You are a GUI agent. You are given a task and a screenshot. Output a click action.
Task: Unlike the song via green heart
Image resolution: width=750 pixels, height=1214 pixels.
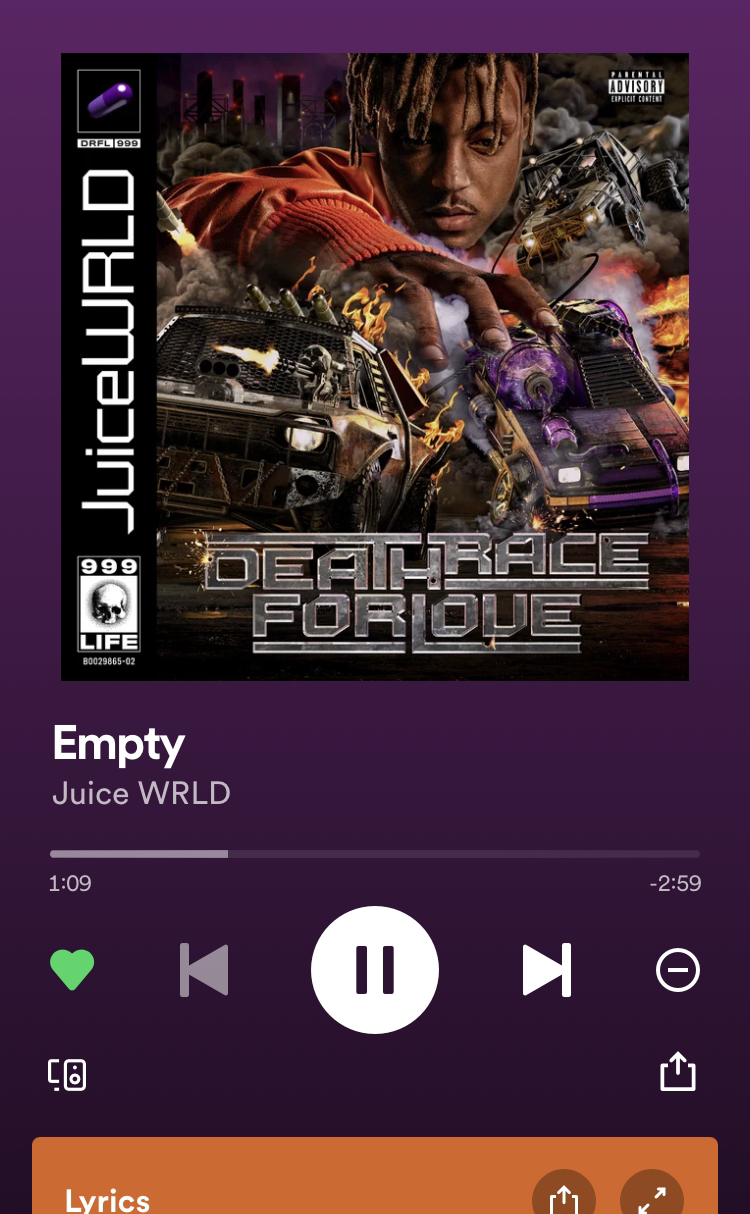[x=72, y=969]
